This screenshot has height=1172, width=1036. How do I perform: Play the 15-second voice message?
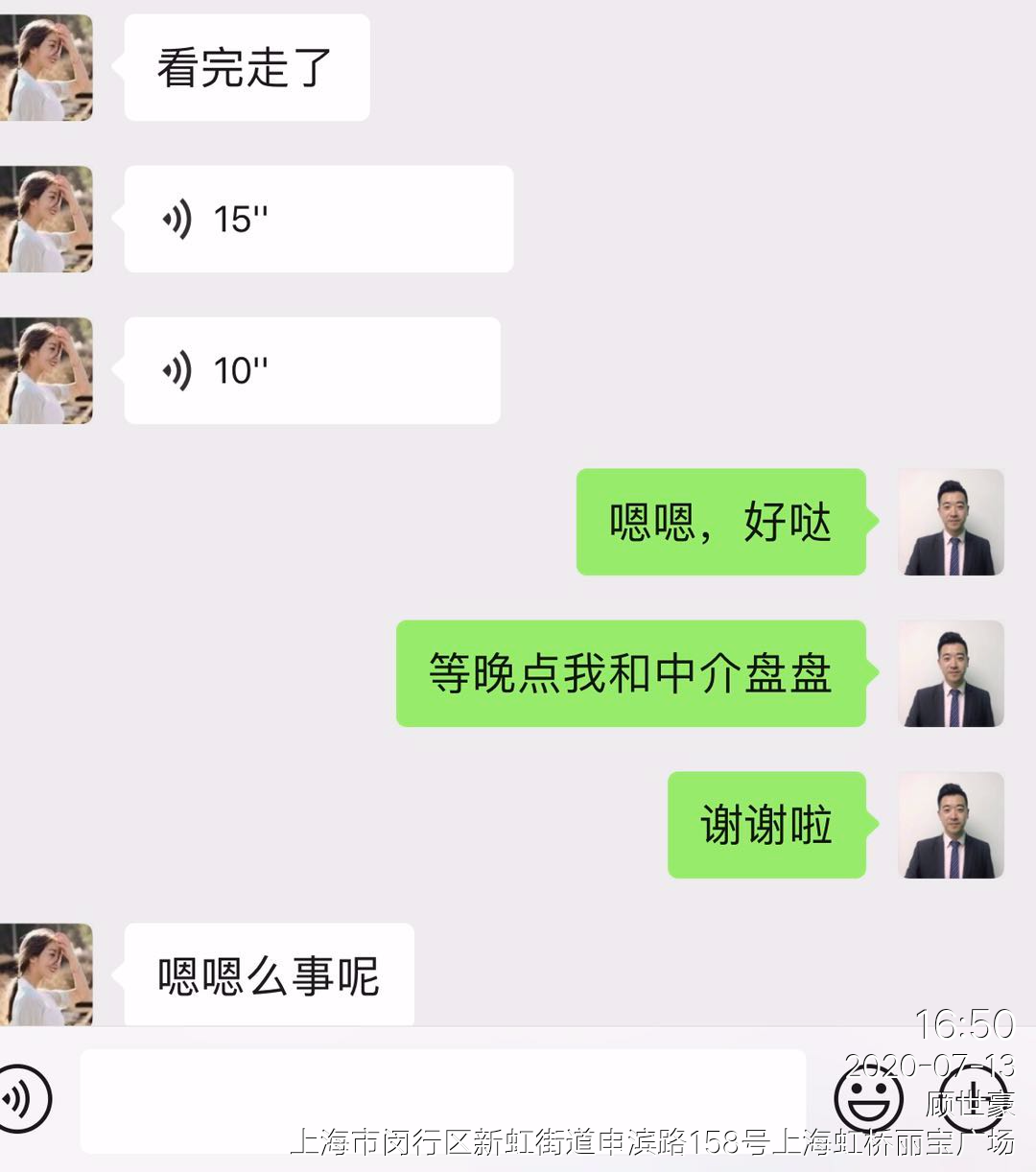click(318, 219)
